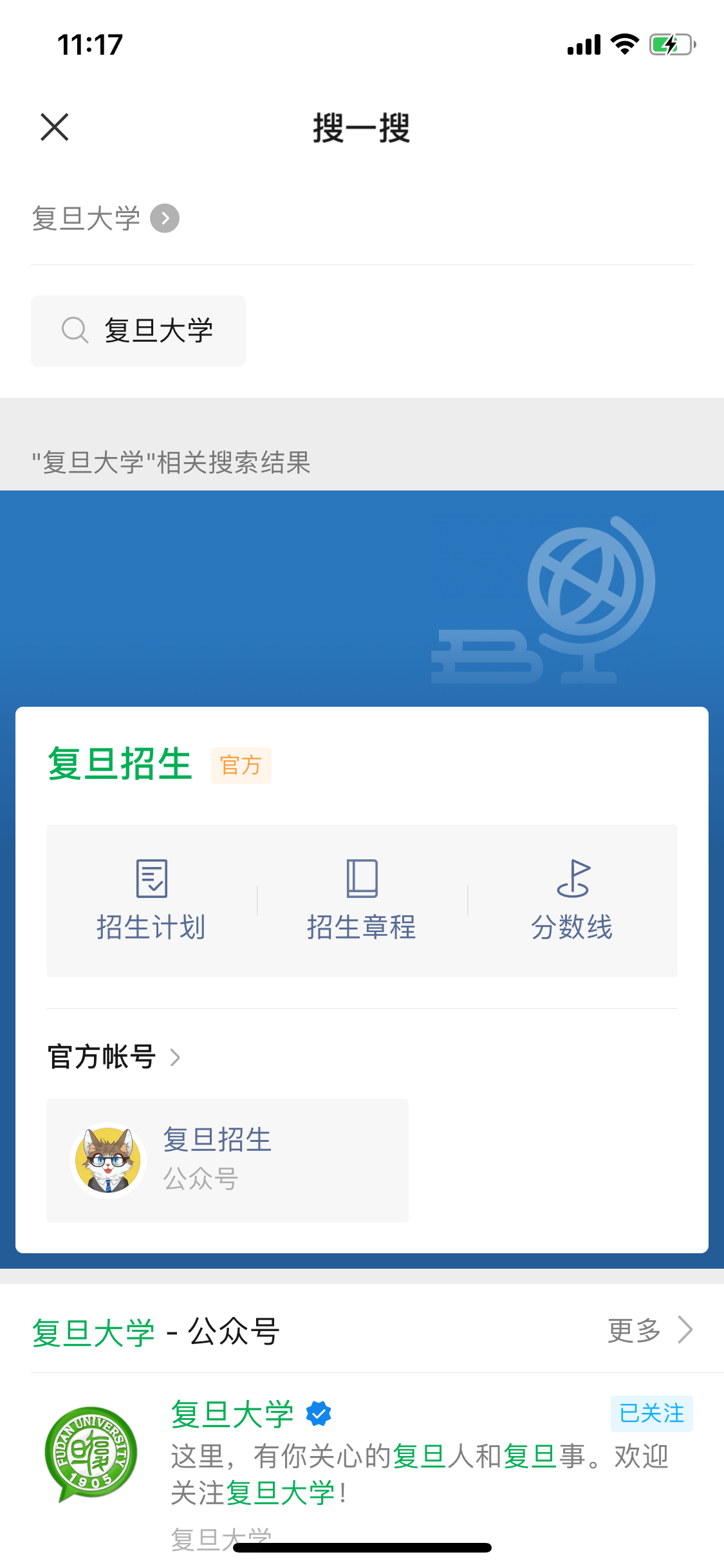View 分数线 score lines
This screenshot has width=724, height=1568.
pyautogui.click(x=572, y=901)
